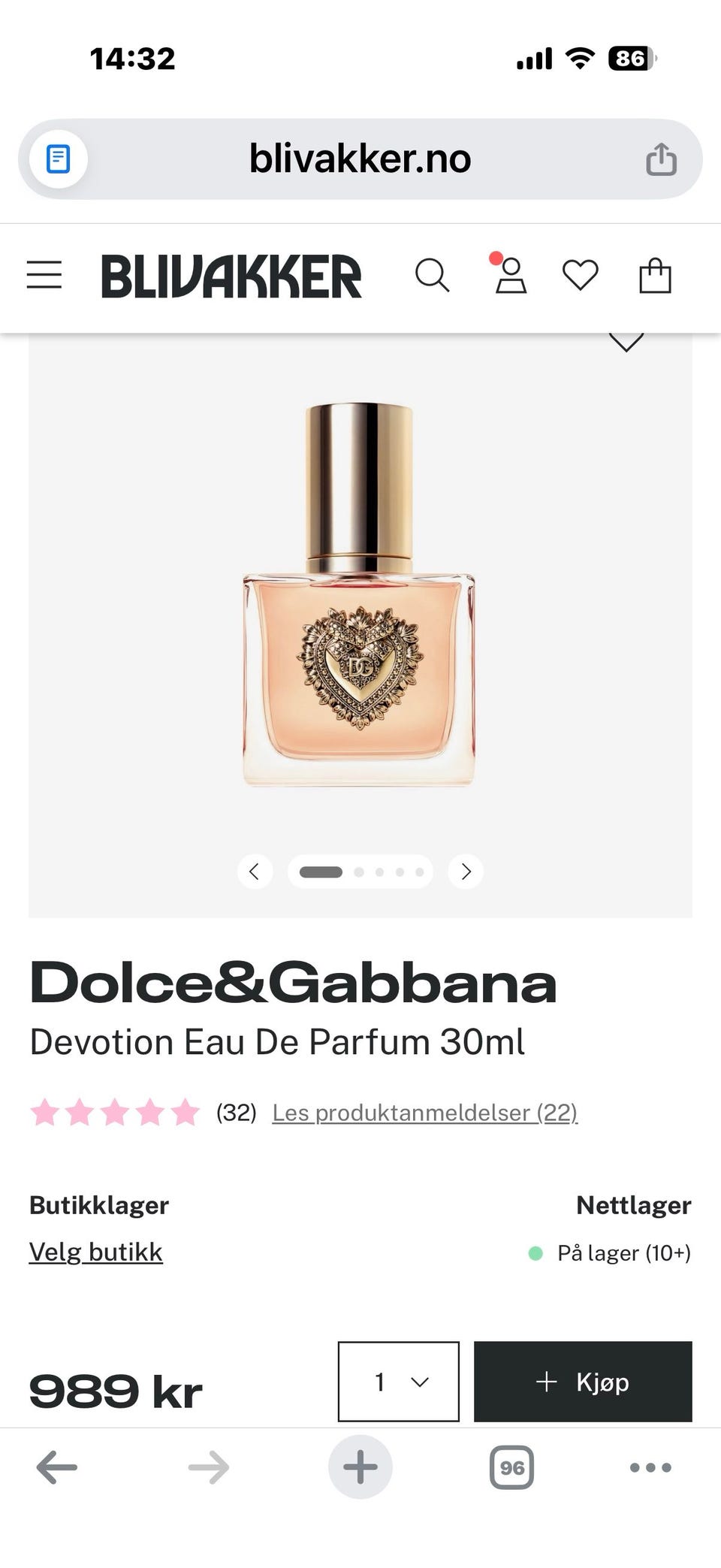Tap the blivakker.no address bar
Screen dimensions: 721x1568
pos(360,159)
